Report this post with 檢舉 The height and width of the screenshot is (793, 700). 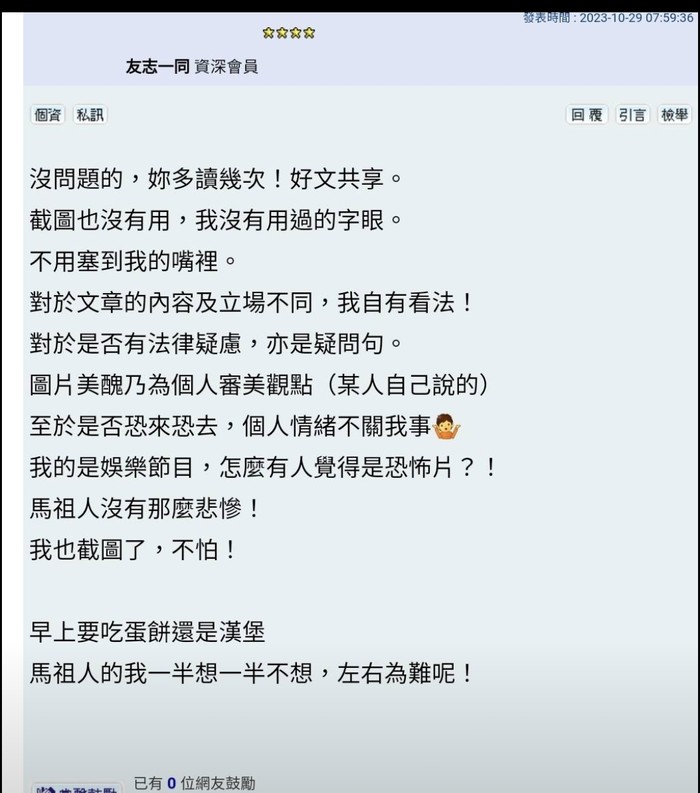tap(674, 115)
